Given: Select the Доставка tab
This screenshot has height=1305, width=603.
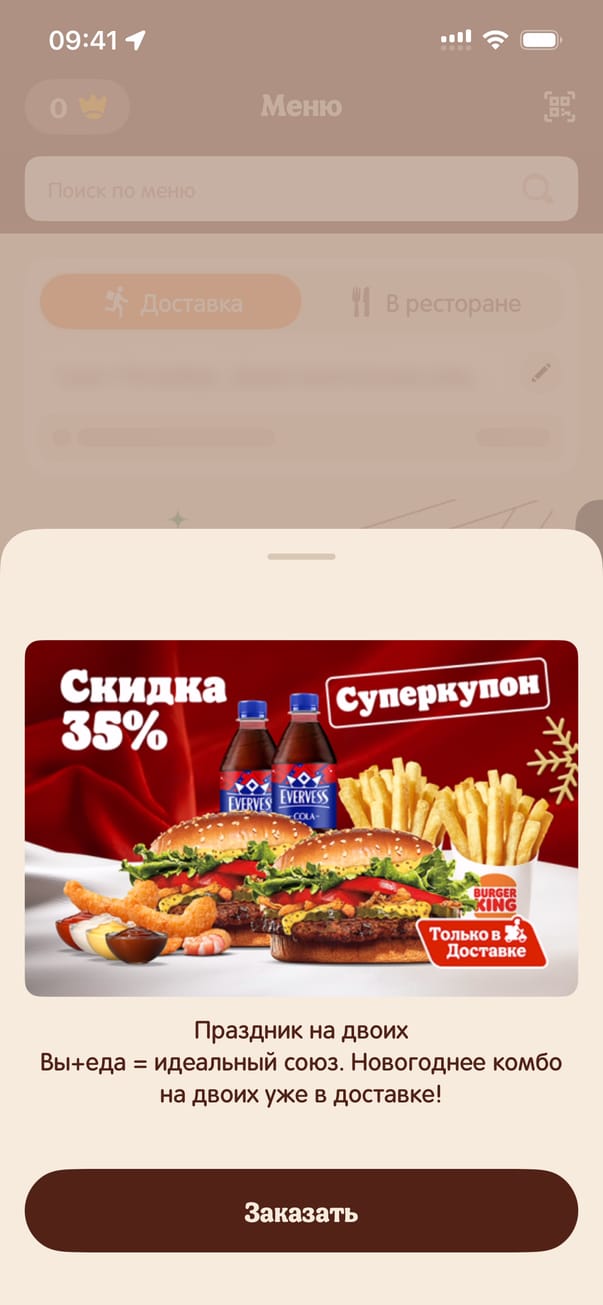Looking at the screenshot, I should pos(170,302).
